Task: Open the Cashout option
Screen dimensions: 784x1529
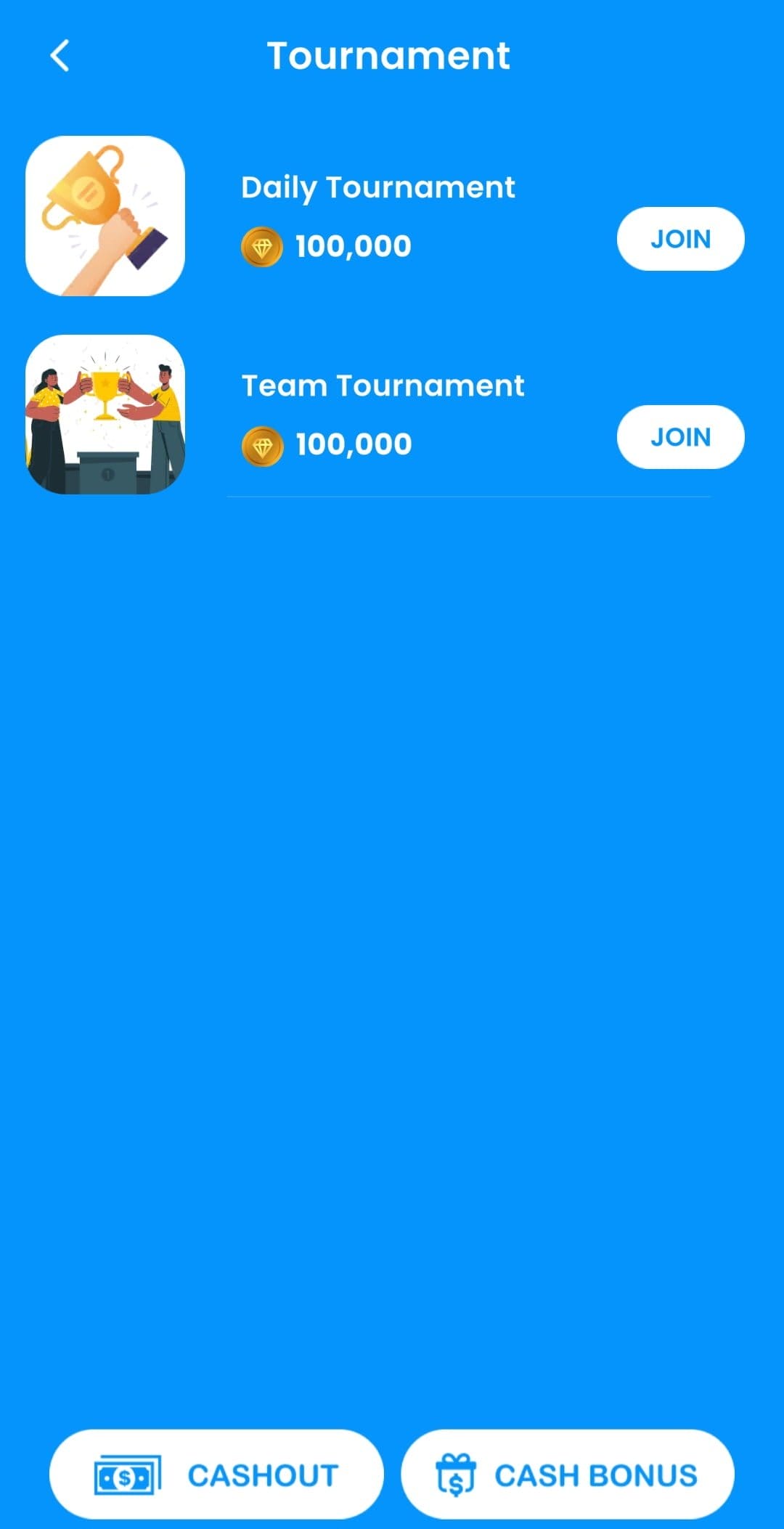Action: pos(216,1475)
